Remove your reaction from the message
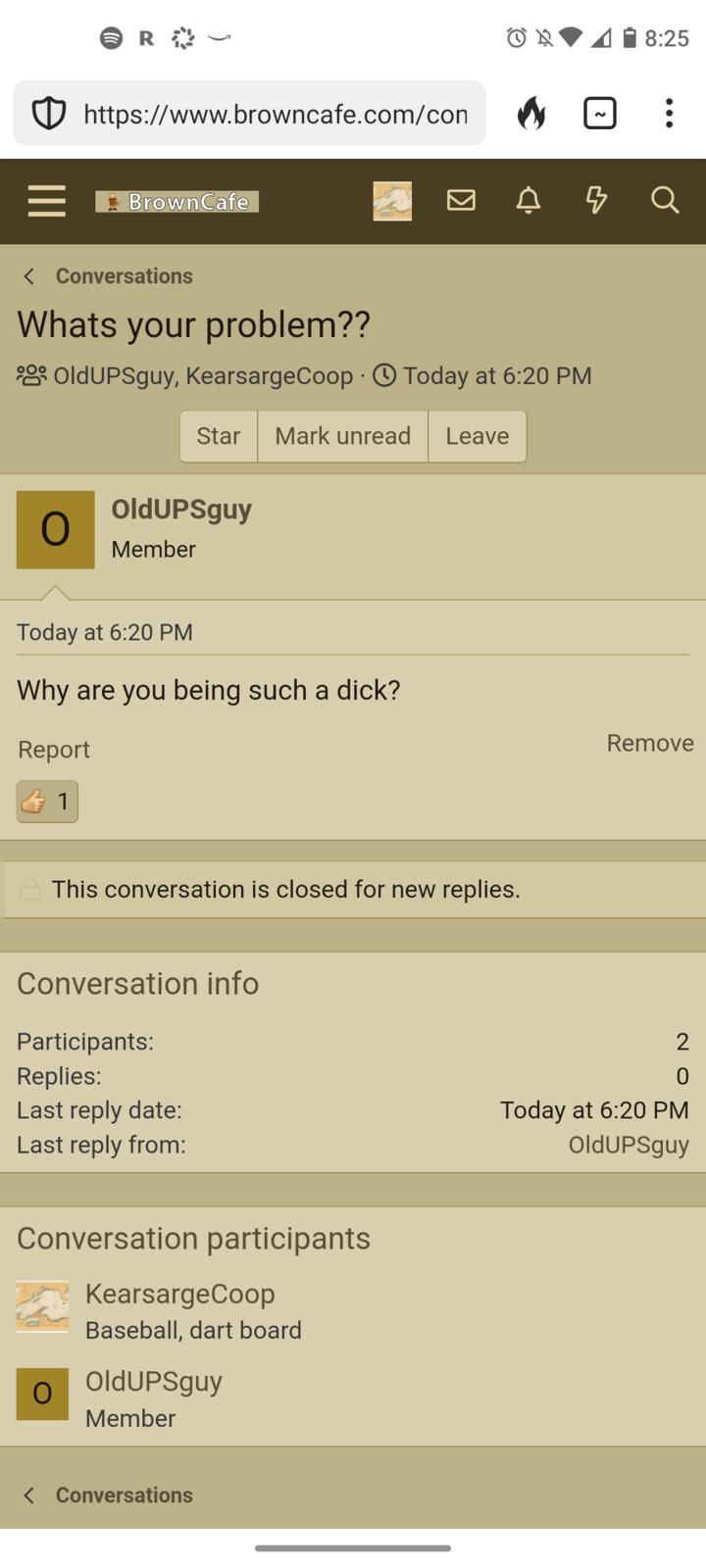Viewport: 706px width, 1568px height. click(650, 743)
